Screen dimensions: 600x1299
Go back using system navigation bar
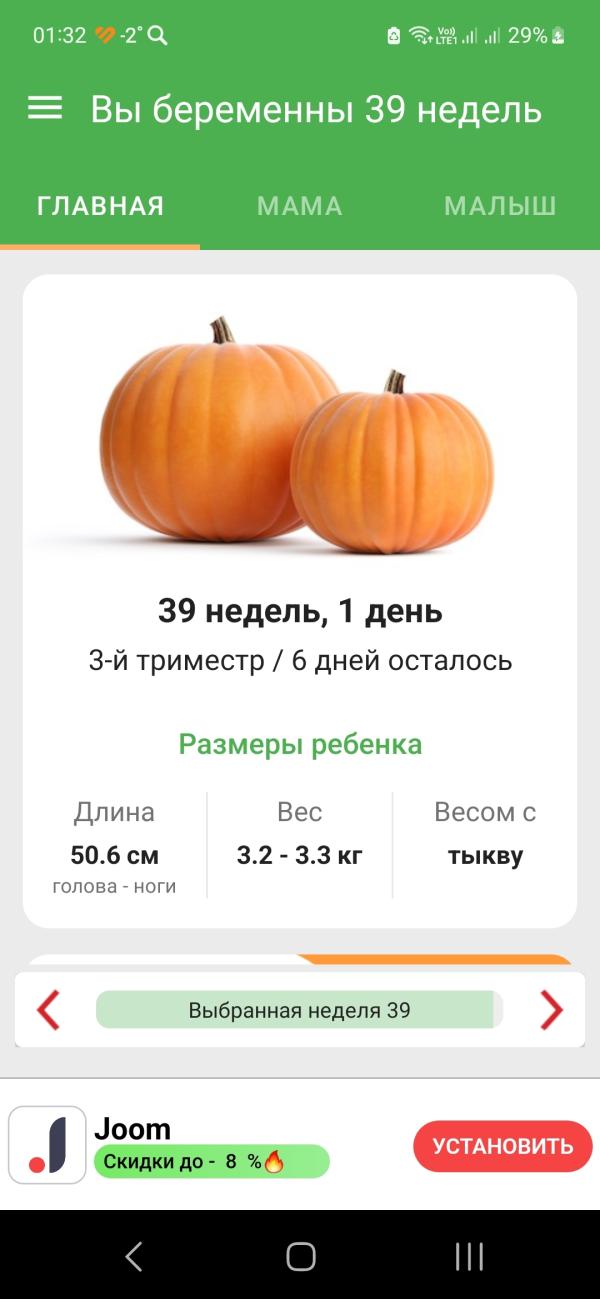click(x=134, y=1256)
